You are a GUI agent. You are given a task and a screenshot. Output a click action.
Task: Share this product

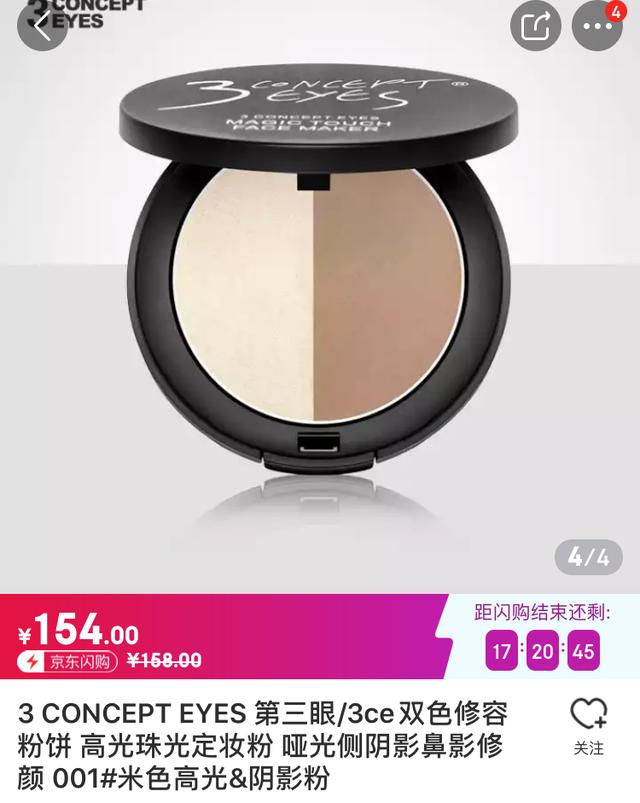(x=535, y=25)
